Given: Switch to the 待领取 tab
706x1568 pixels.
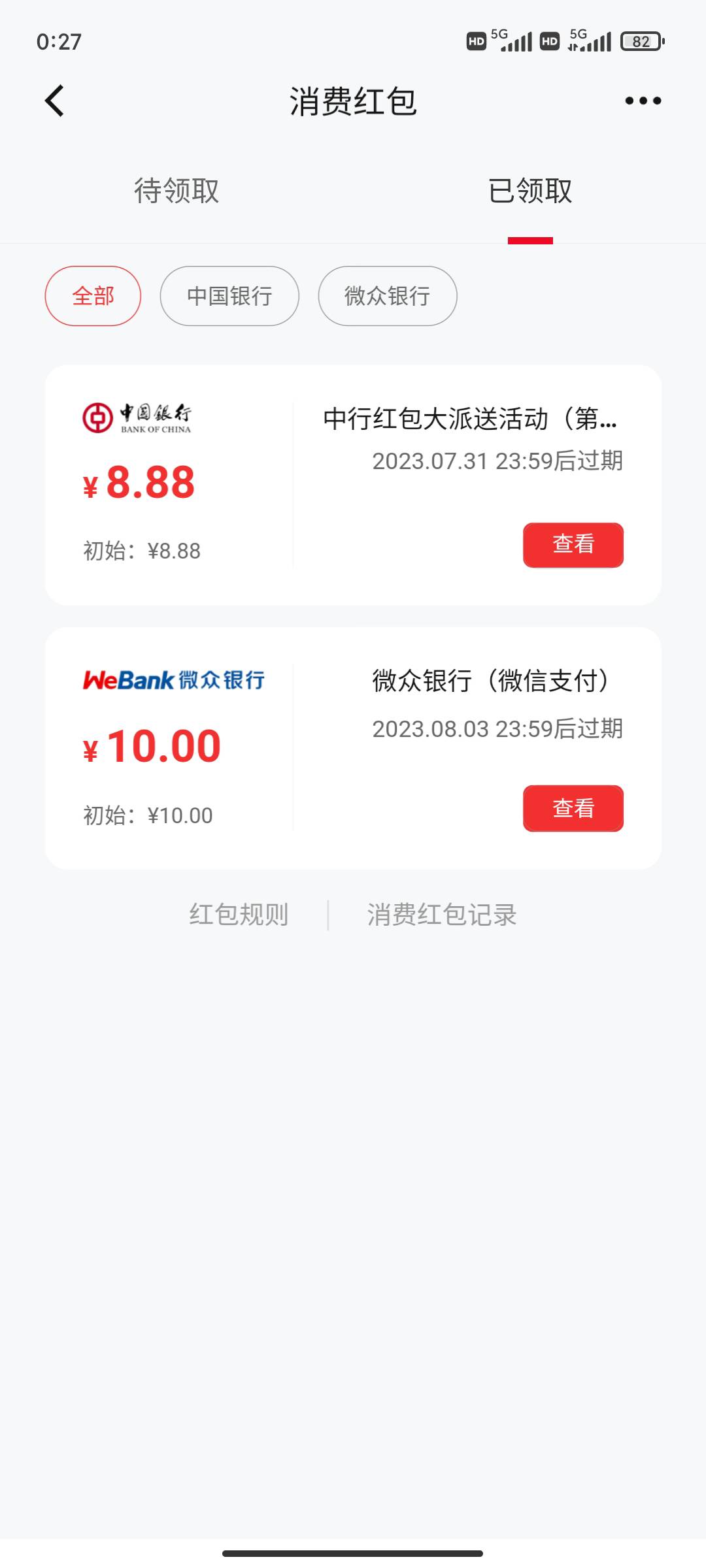Looking at the screenshot, I should pyautogui.click(x=176, y=191).
